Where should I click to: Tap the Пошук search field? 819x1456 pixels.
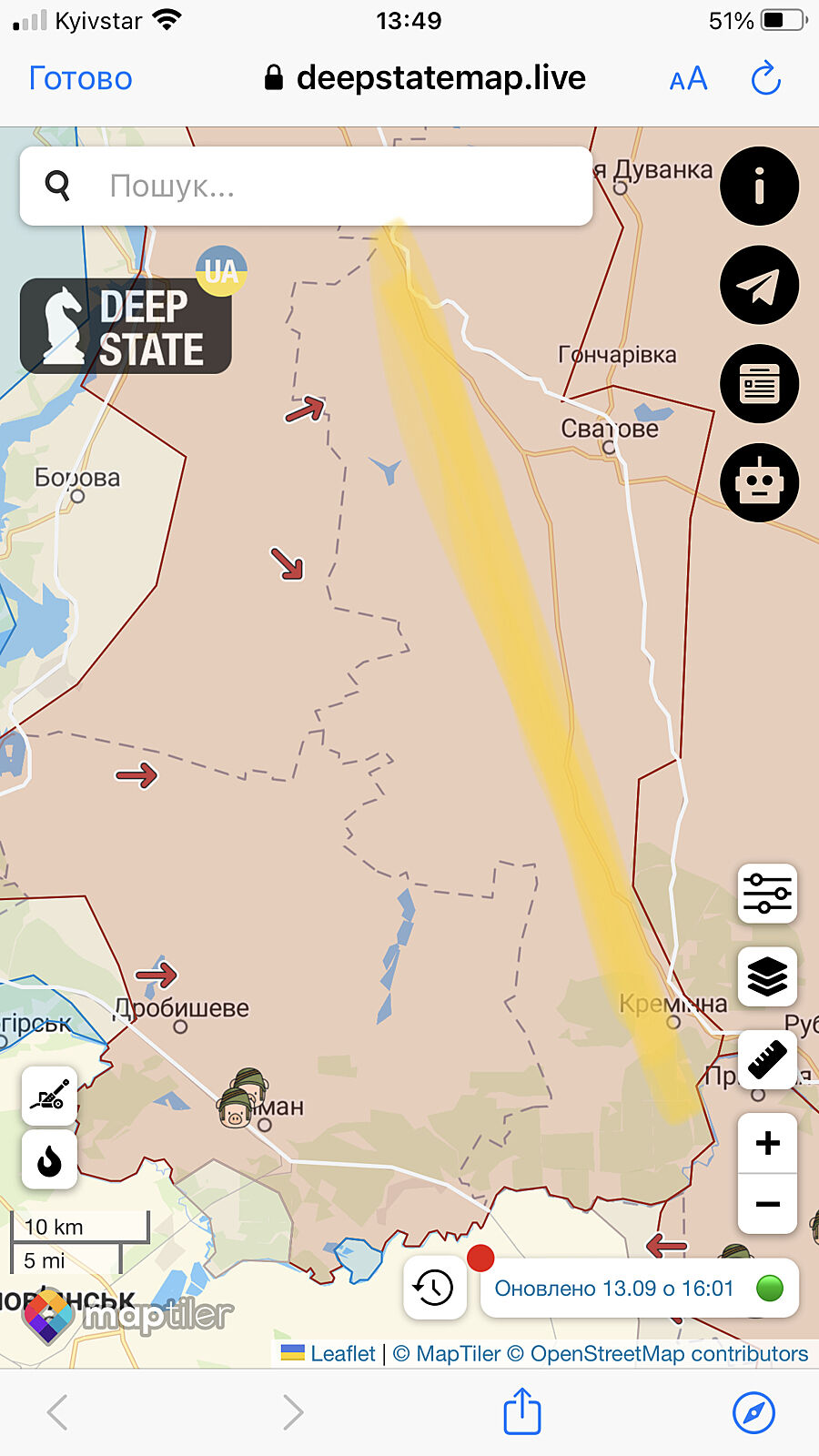tap(306, 186)
